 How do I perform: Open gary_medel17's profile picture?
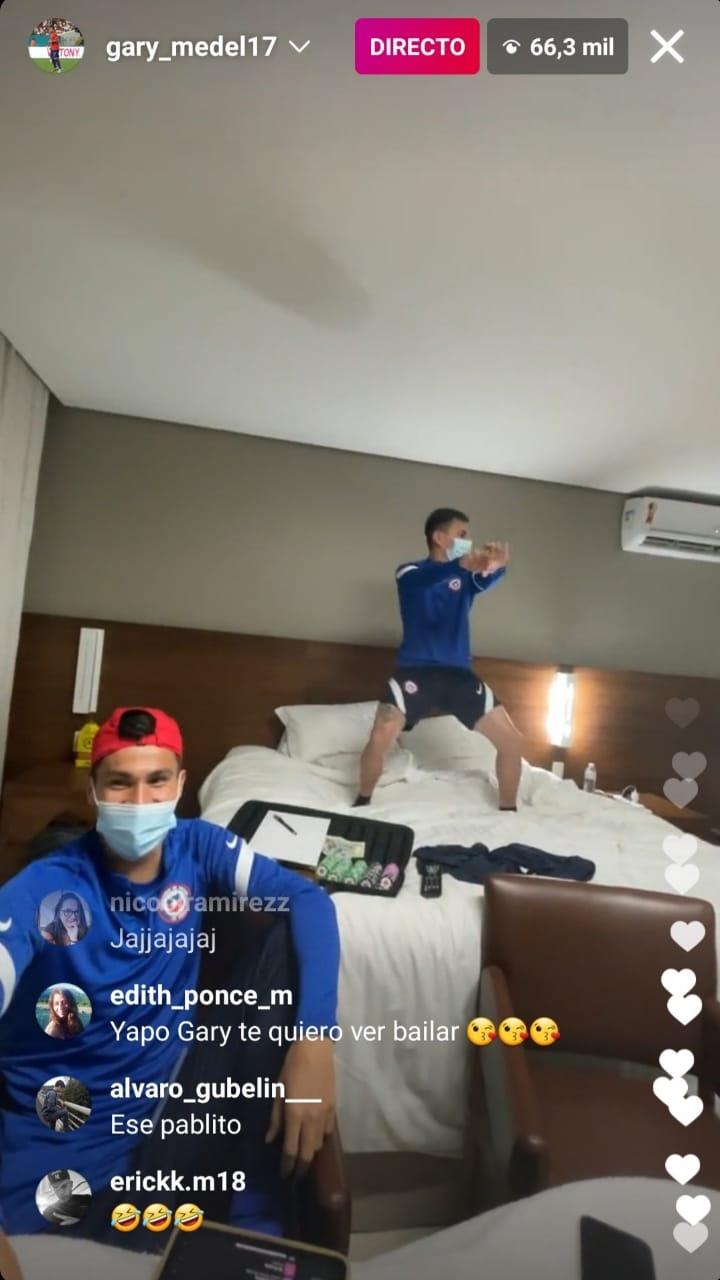coord(56,46)
